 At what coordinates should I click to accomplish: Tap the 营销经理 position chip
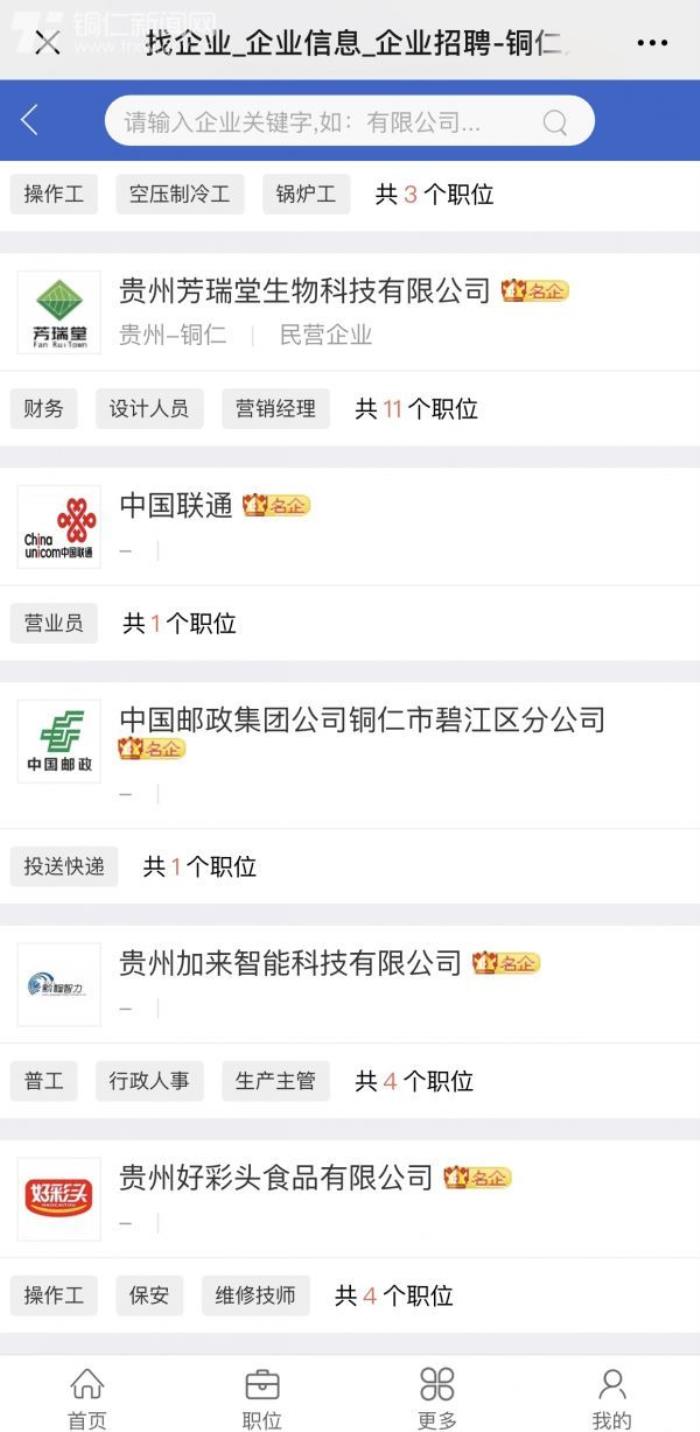pyautogui.click(x=275, y=409)
